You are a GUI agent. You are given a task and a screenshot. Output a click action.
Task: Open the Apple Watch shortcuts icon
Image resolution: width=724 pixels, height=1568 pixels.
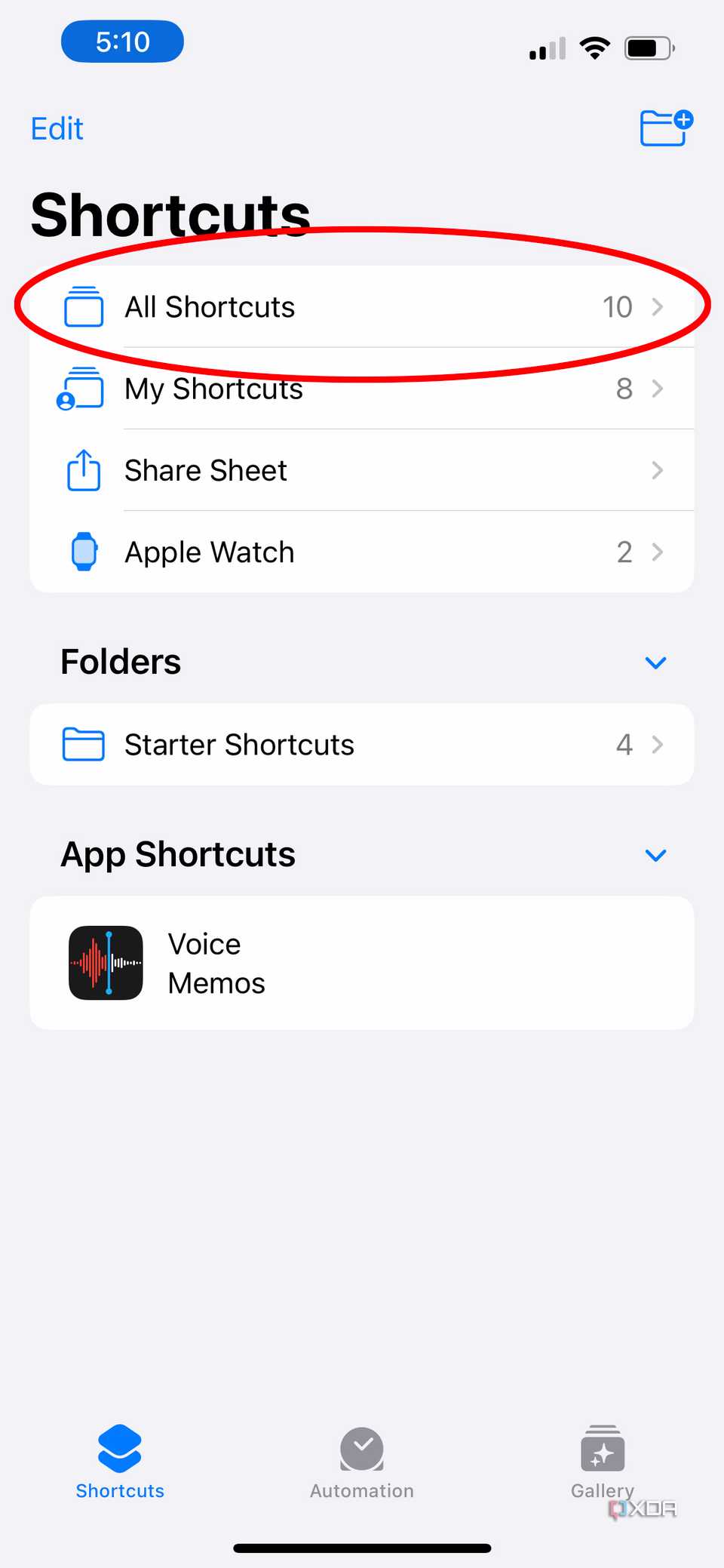tap(83, 552)
